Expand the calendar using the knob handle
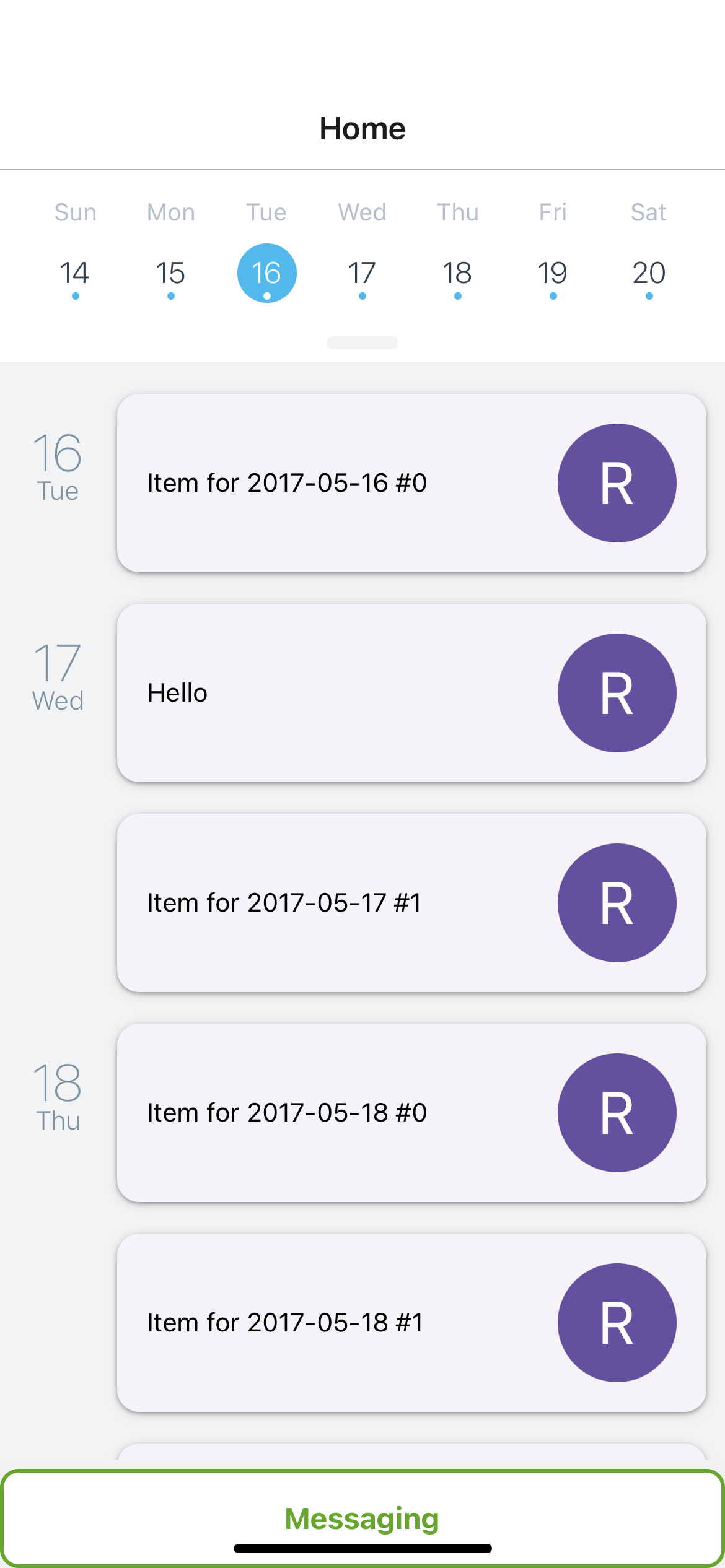725x1568 pixels. click(x=362, y=342)
